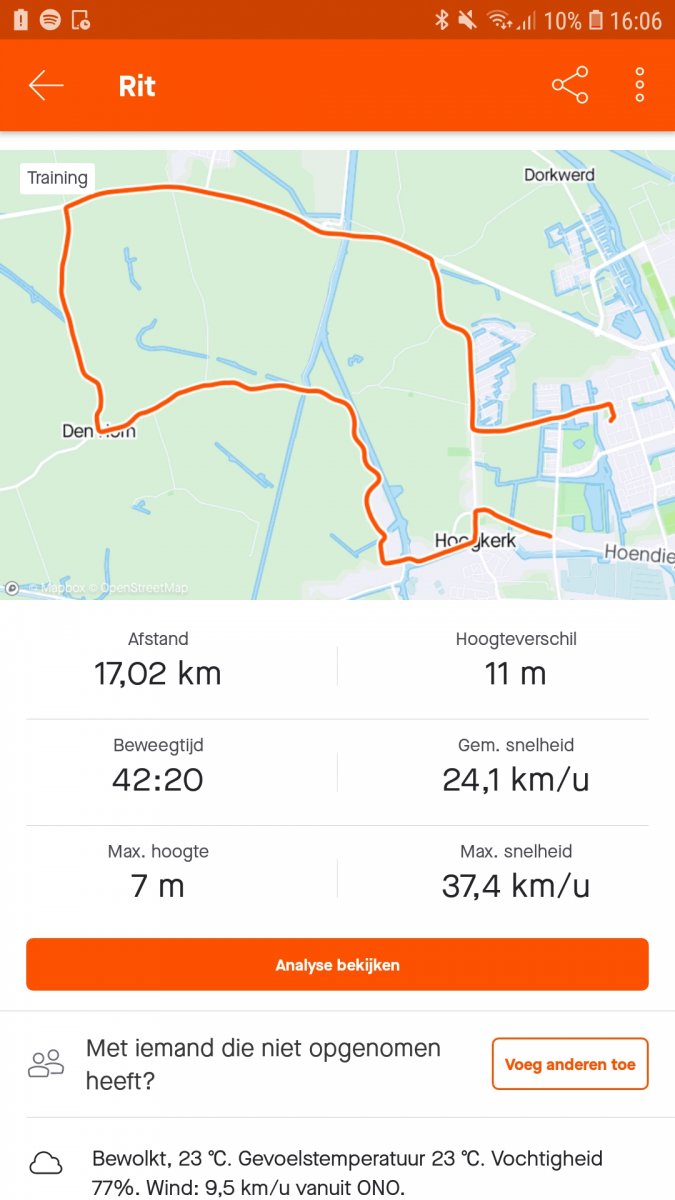Open the ride route map

click(337, 375)
